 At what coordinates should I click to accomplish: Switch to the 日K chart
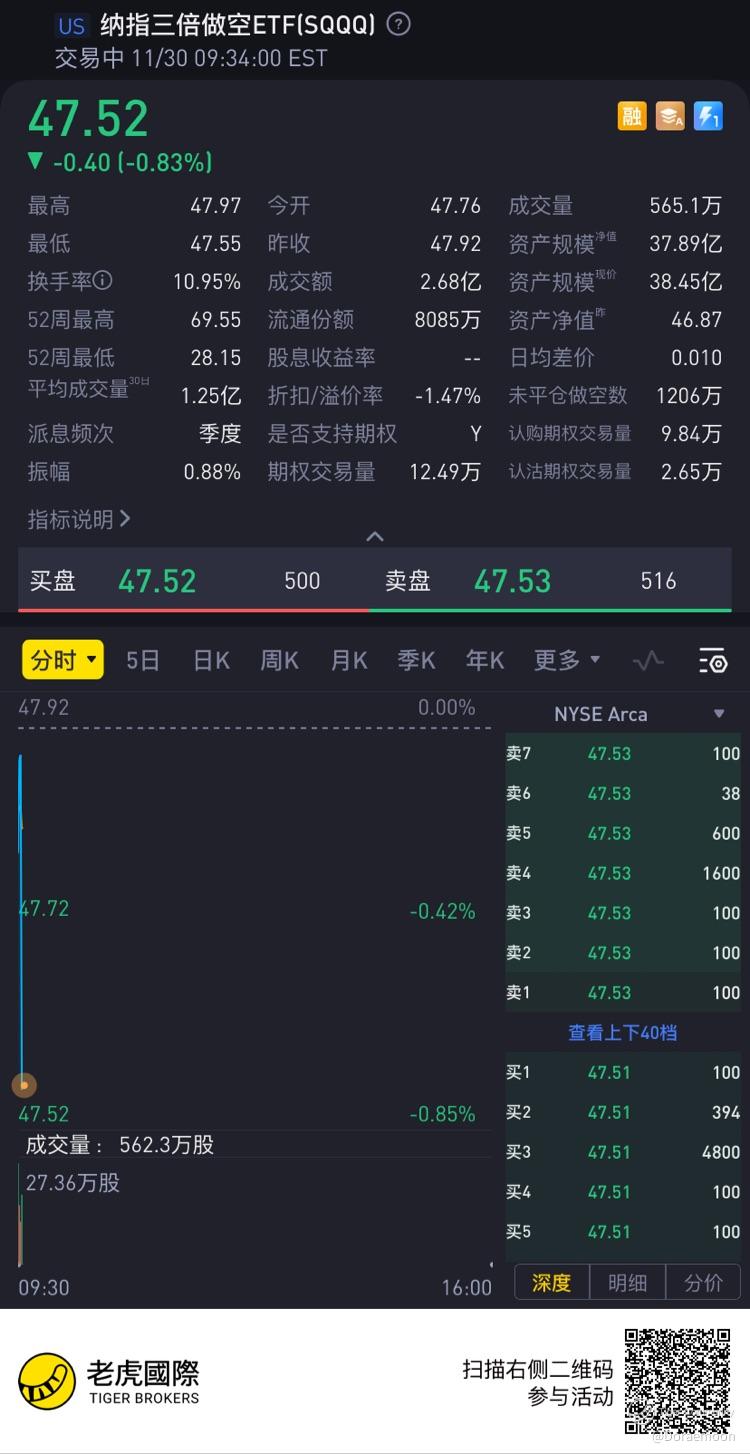click(211, 660)
